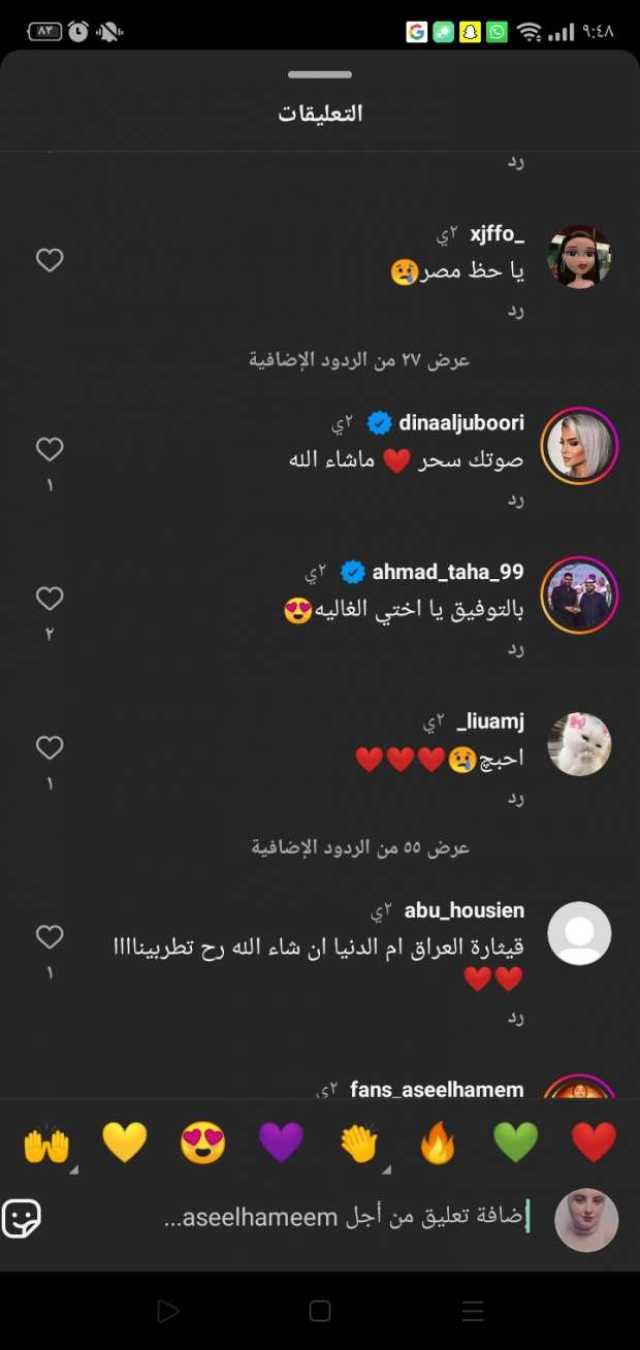Expand the 55 additional replies
The height and width of the screenshot is (1350, 640).
click(x=360, y=847)
